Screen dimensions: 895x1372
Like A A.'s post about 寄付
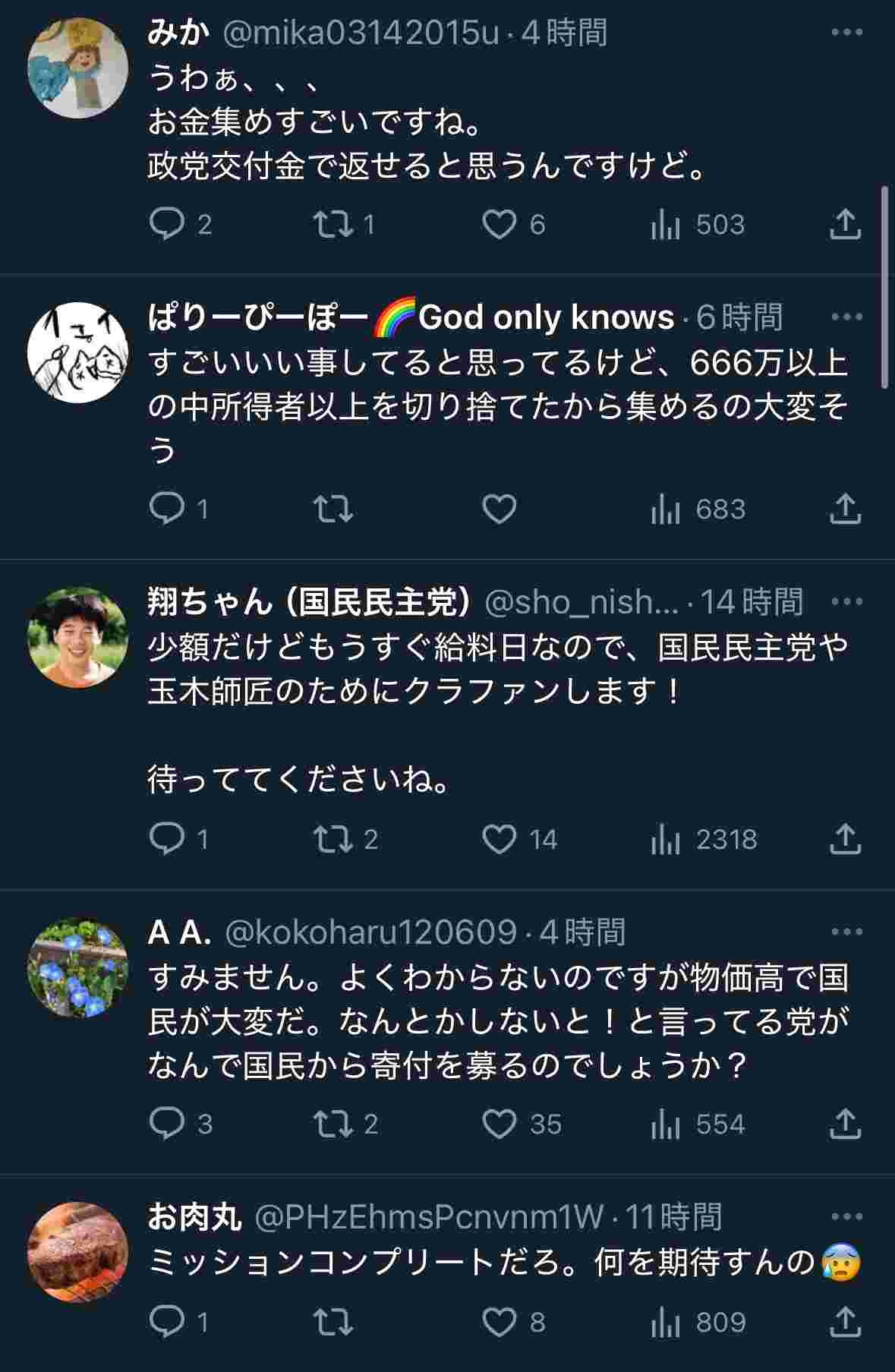pyautogui.click(x=499, y=1124)
